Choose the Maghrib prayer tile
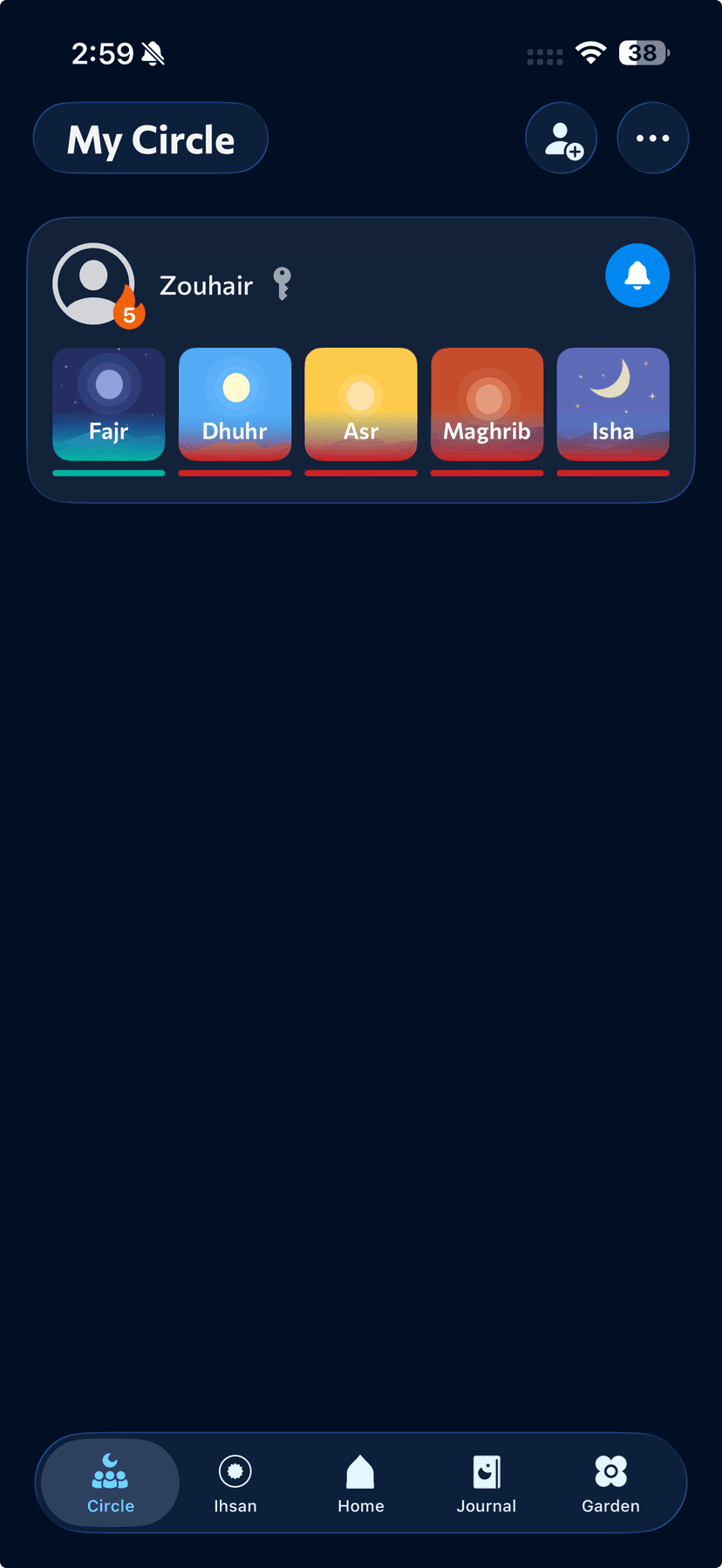 click(x=487, y=404)
